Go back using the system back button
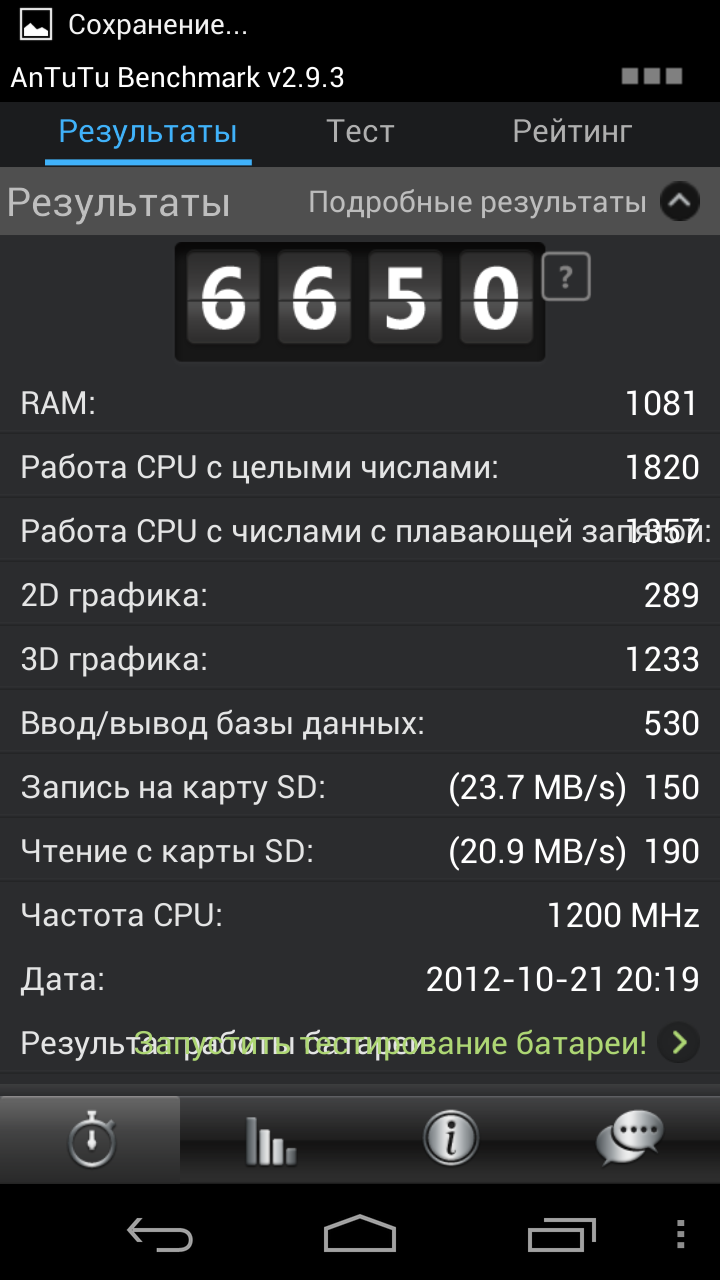Viewport: 720px width, 1280px height. pos(160,1234)
